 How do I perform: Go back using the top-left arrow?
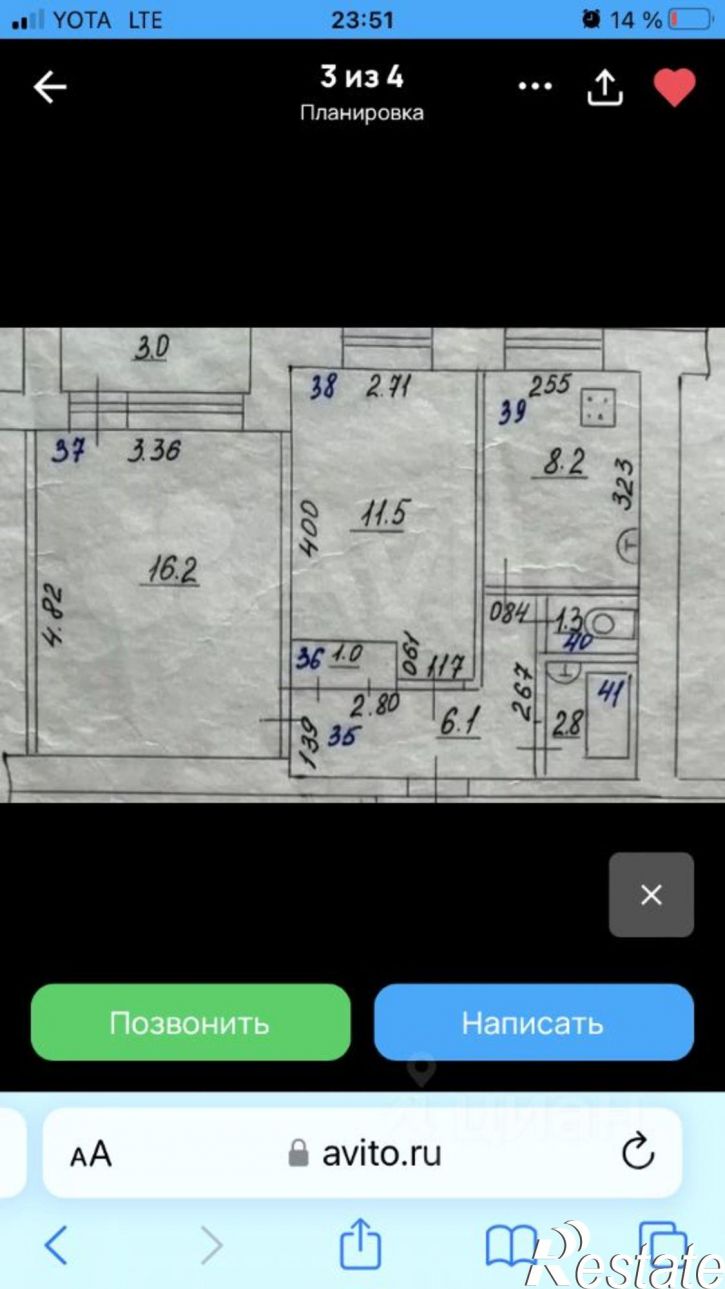50,88
